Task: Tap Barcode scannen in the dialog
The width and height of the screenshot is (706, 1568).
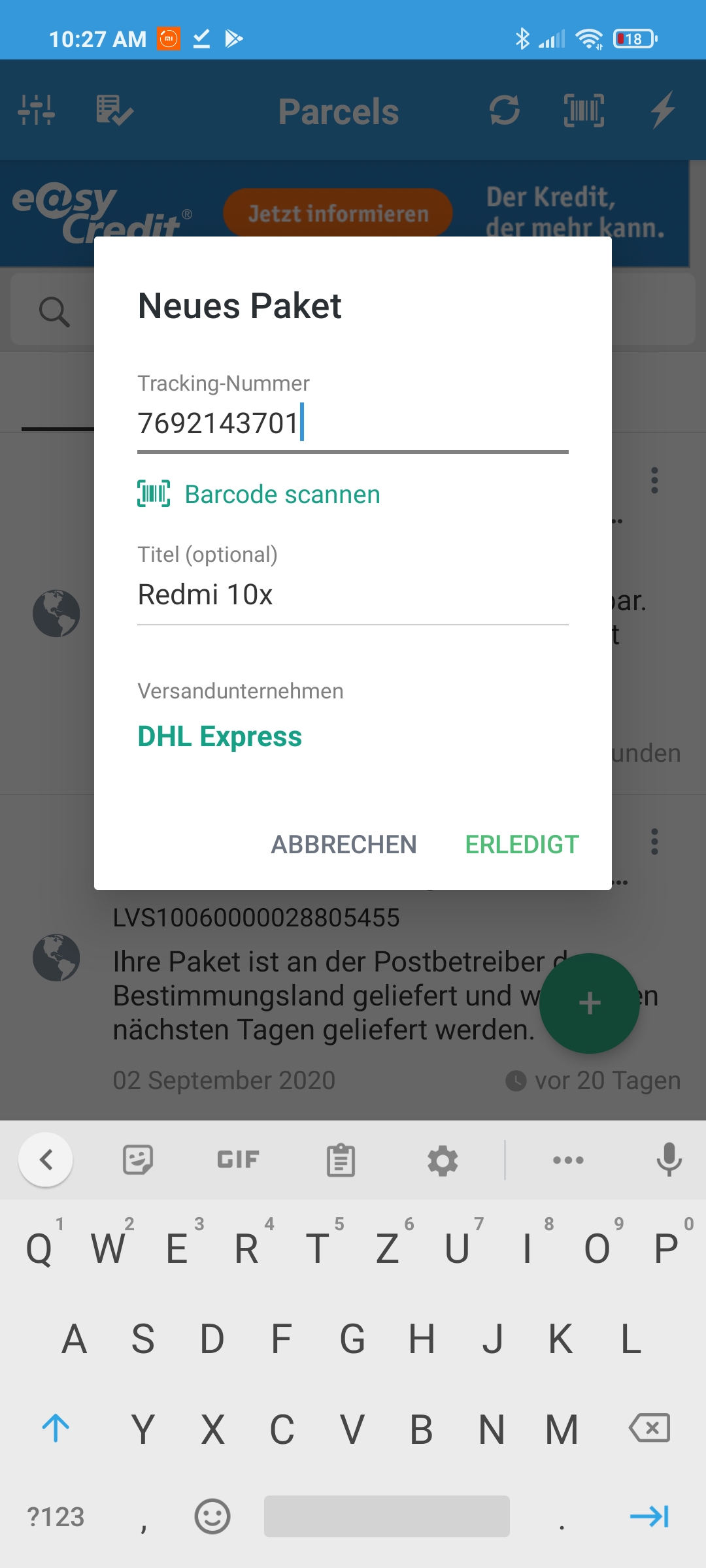Action: (x=259, y=494)
